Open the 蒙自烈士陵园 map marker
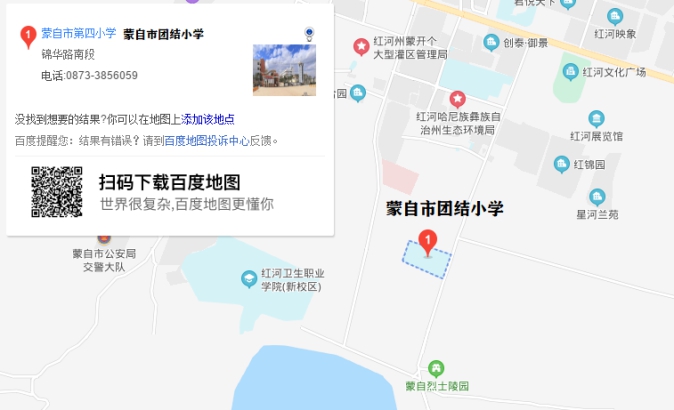 coord(435,368)
